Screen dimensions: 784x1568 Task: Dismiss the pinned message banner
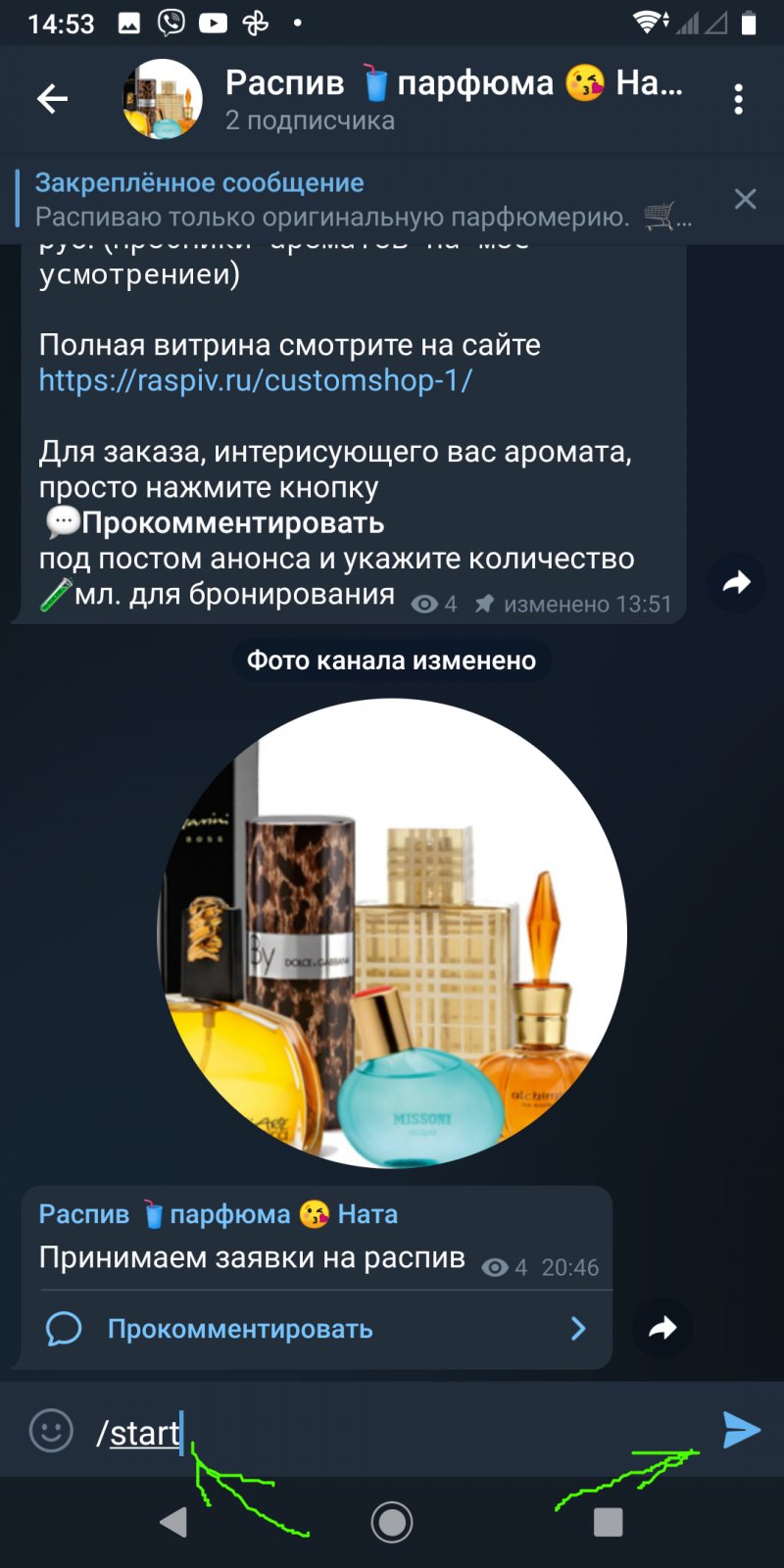[x=745, y=199]
